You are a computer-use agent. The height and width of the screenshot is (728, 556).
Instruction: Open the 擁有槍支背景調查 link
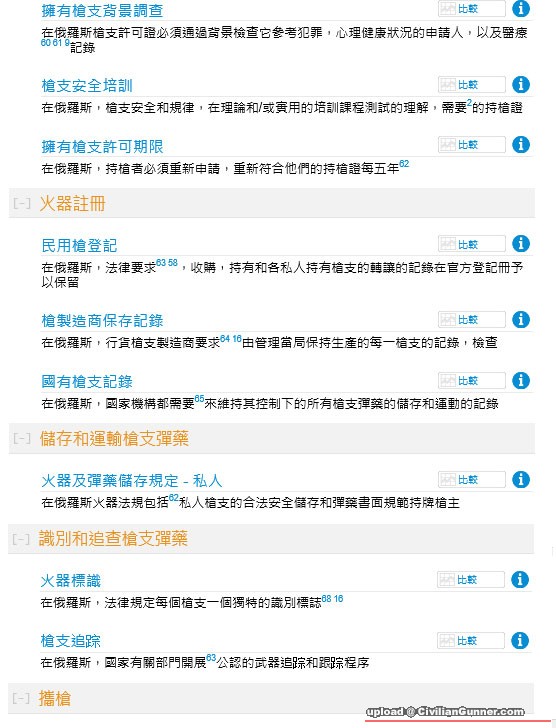pyautogui.click(x=102, y=10)
